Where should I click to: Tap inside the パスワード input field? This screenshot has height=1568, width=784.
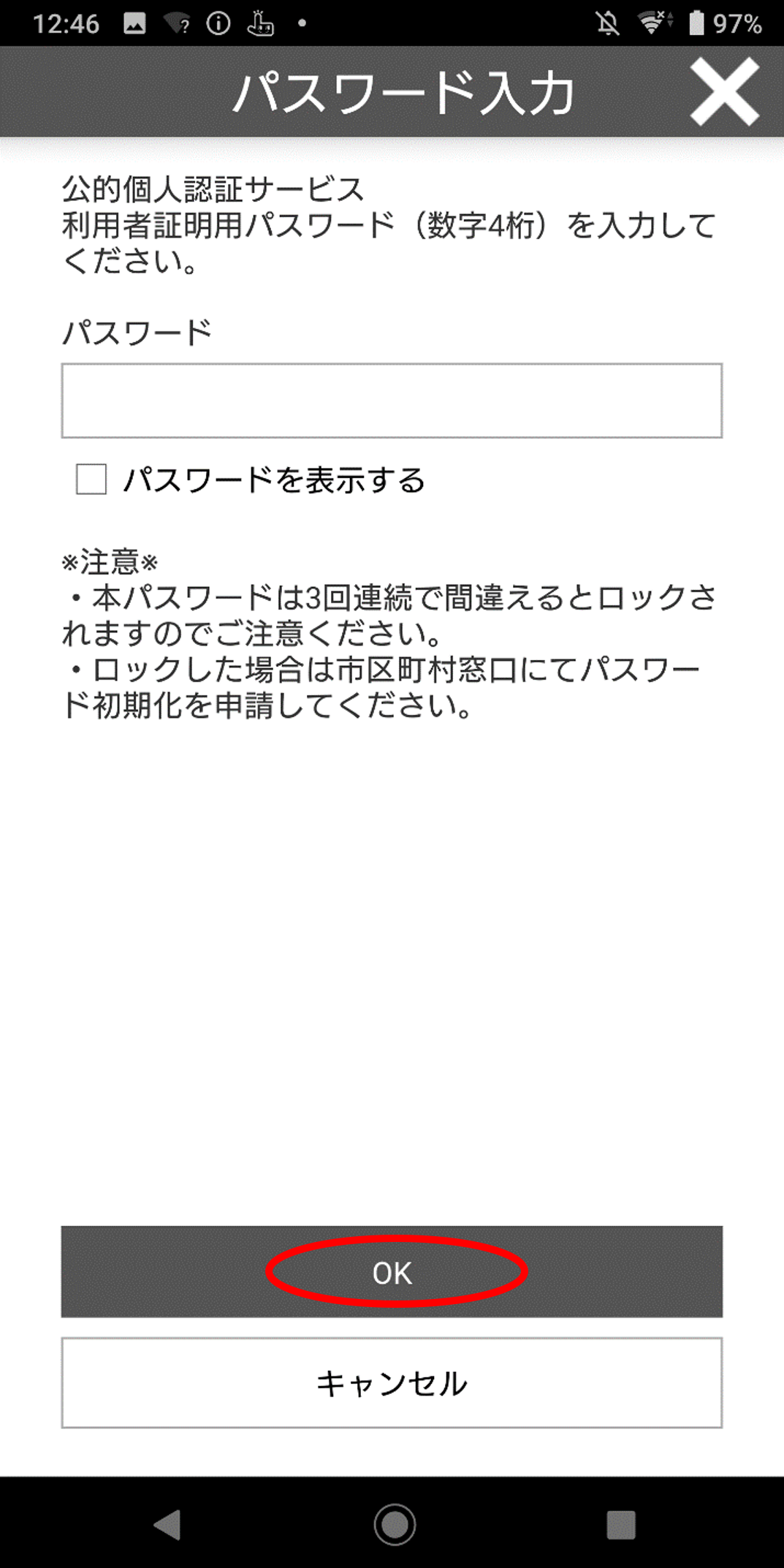tap(392, 401)
